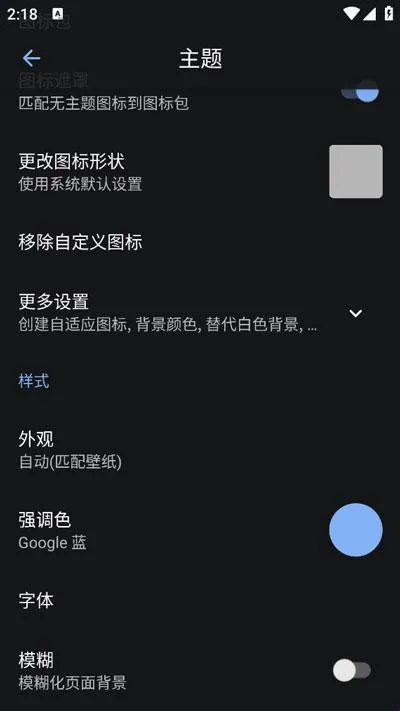Go back using the top-left arrow

pyautogui.click(x=31, y=58)
